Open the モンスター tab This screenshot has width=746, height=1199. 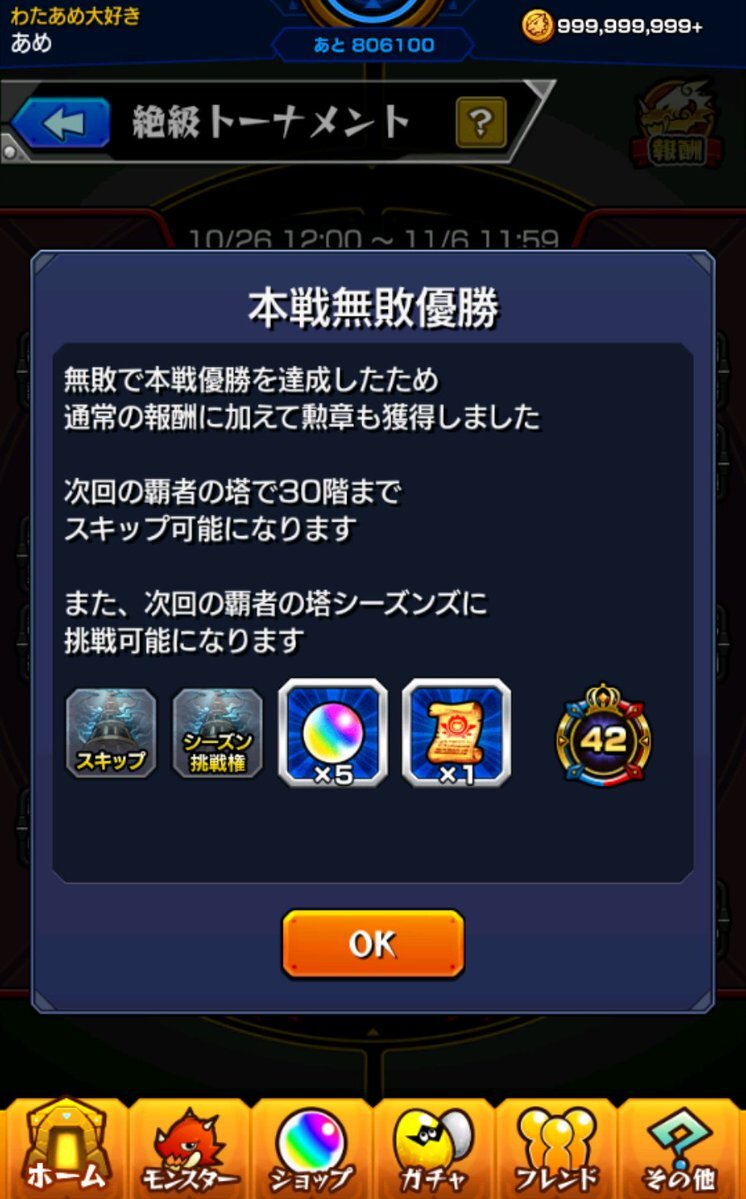coord(190,1148)
